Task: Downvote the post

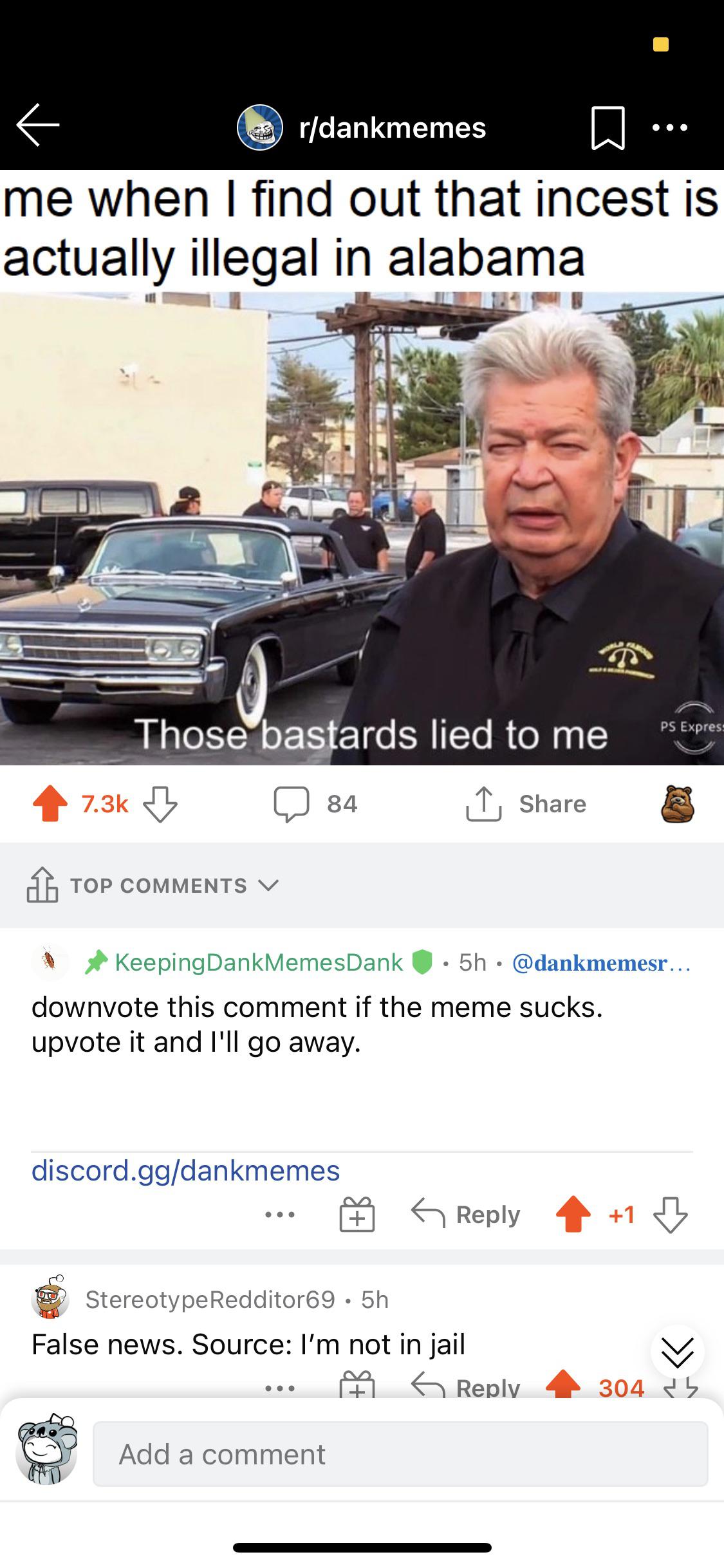Action: [x=160, y=804]
